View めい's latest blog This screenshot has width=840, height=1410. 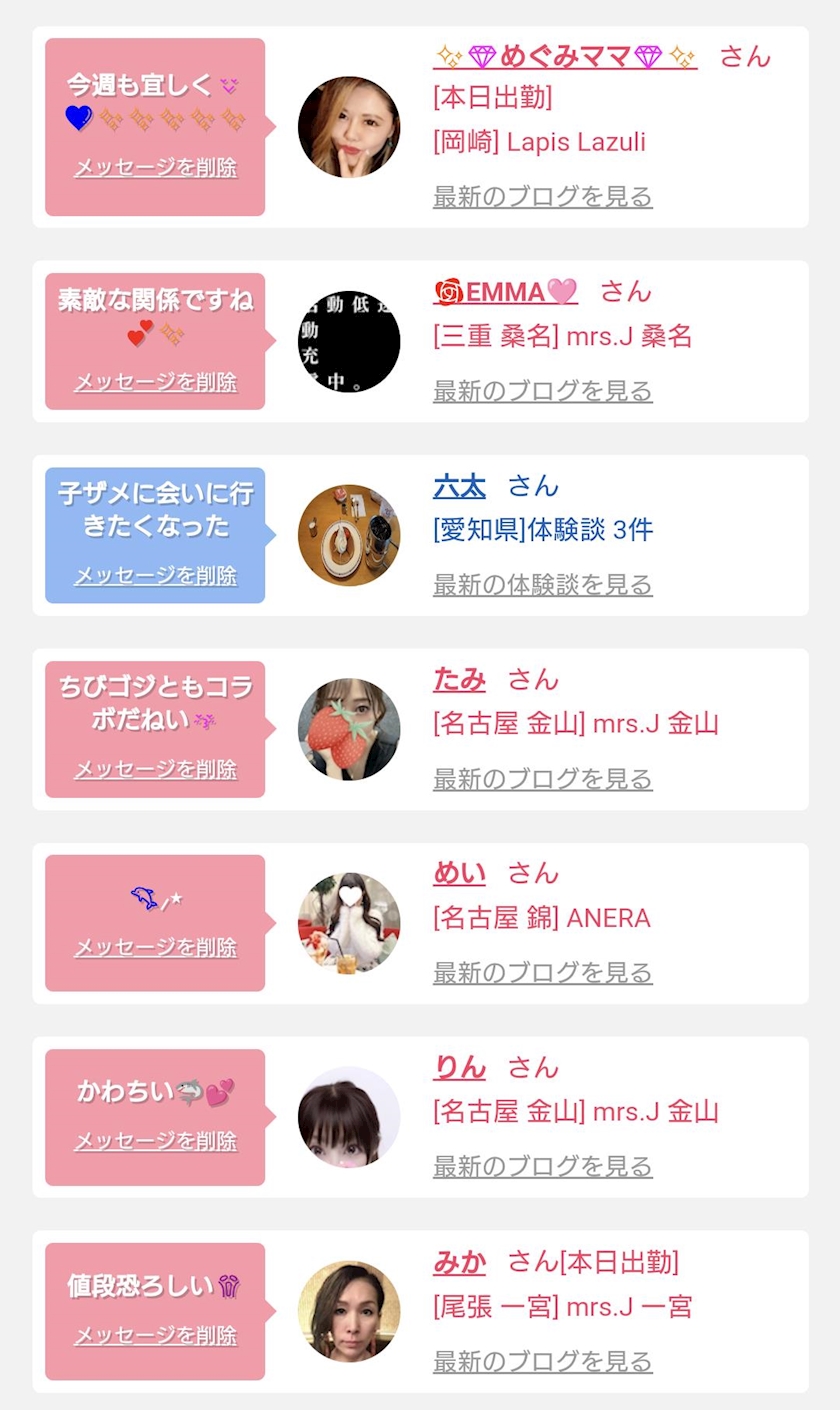point(543,972)
